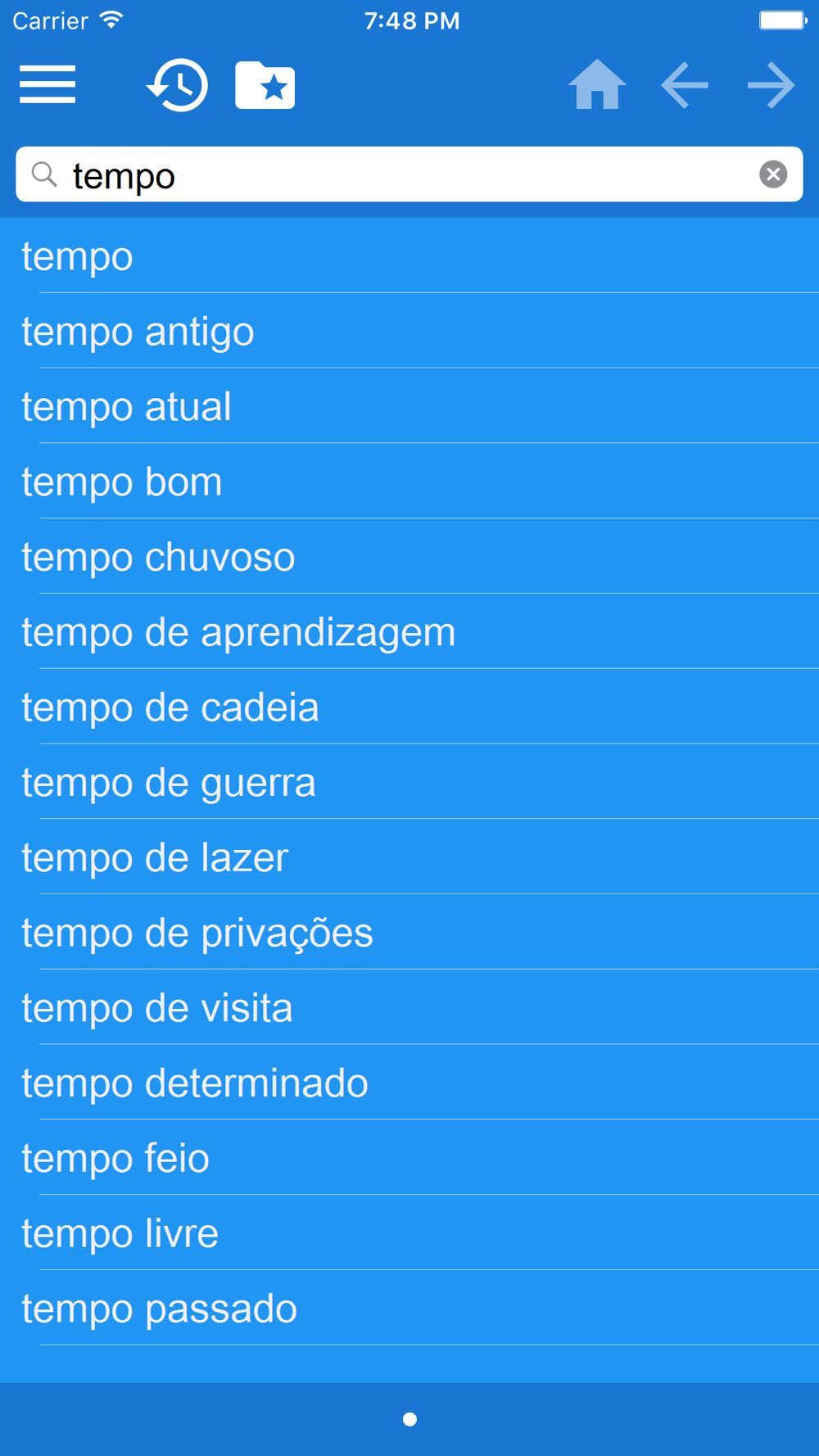This screenshot has width=819, height=1456.
Task: Select tempo atual from results
Action: pos(409,406)
